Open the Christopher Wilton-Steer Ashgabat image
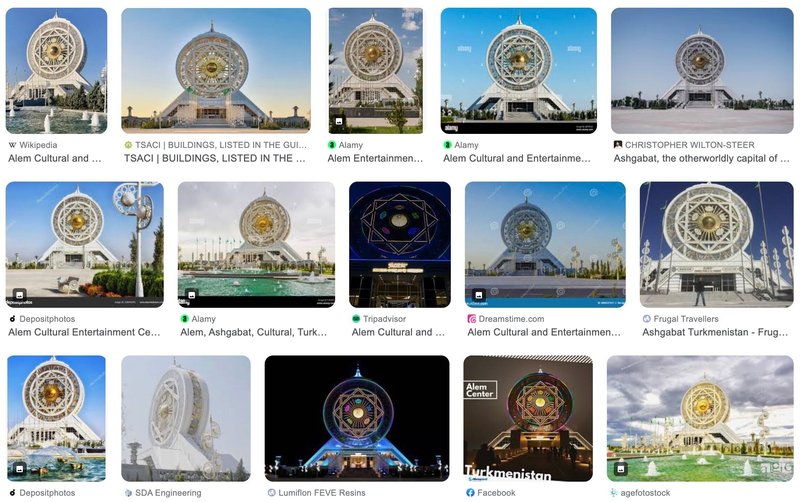The height and width of the screenshot is (502, 800). click(x=702, y=70)
